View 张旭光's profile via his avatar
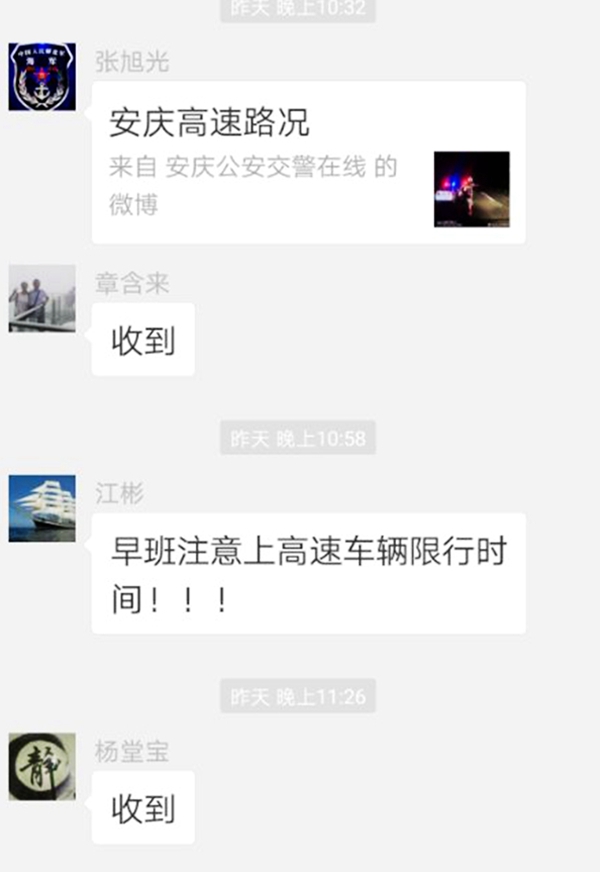This screenshot has width=600, height=872. [42, 77]
